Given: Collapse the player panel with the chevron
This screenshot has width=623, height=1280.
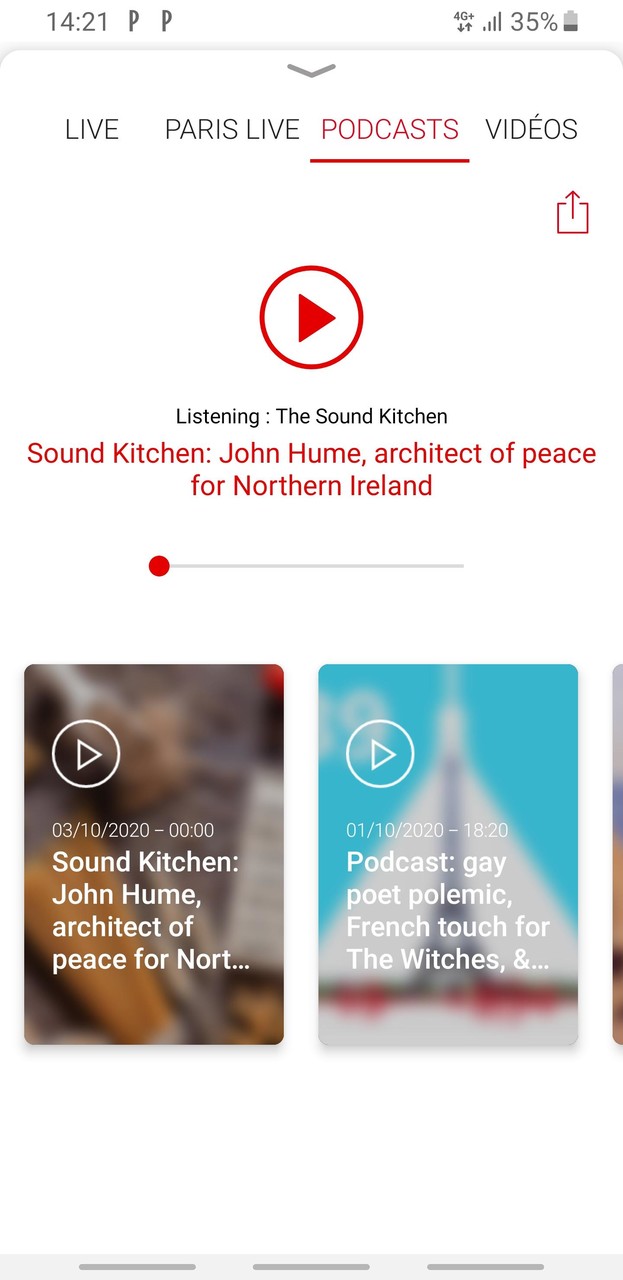Looking at the screenshot, I should 311,71.
